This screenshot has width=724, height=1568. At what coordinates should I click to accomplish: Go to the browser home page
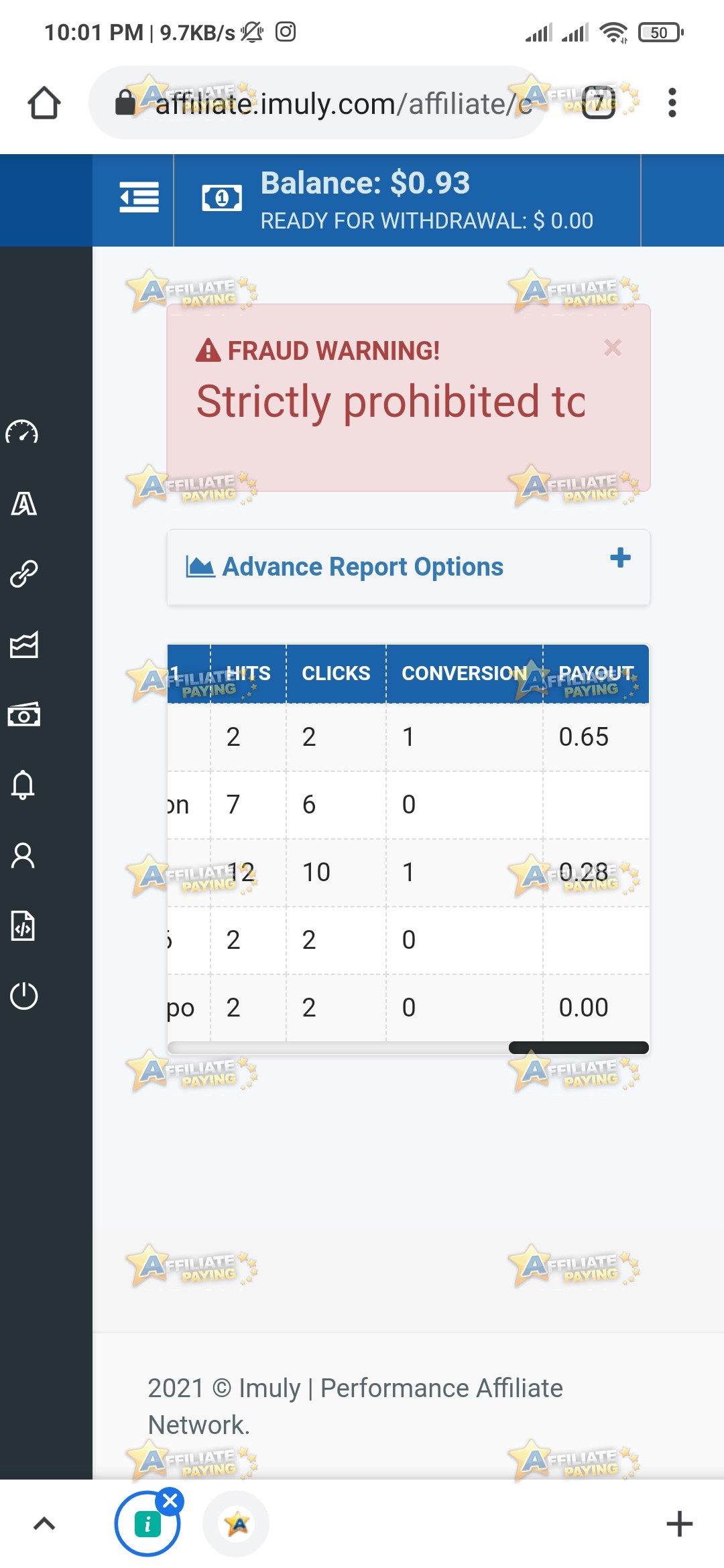click(x=44, y=103)
